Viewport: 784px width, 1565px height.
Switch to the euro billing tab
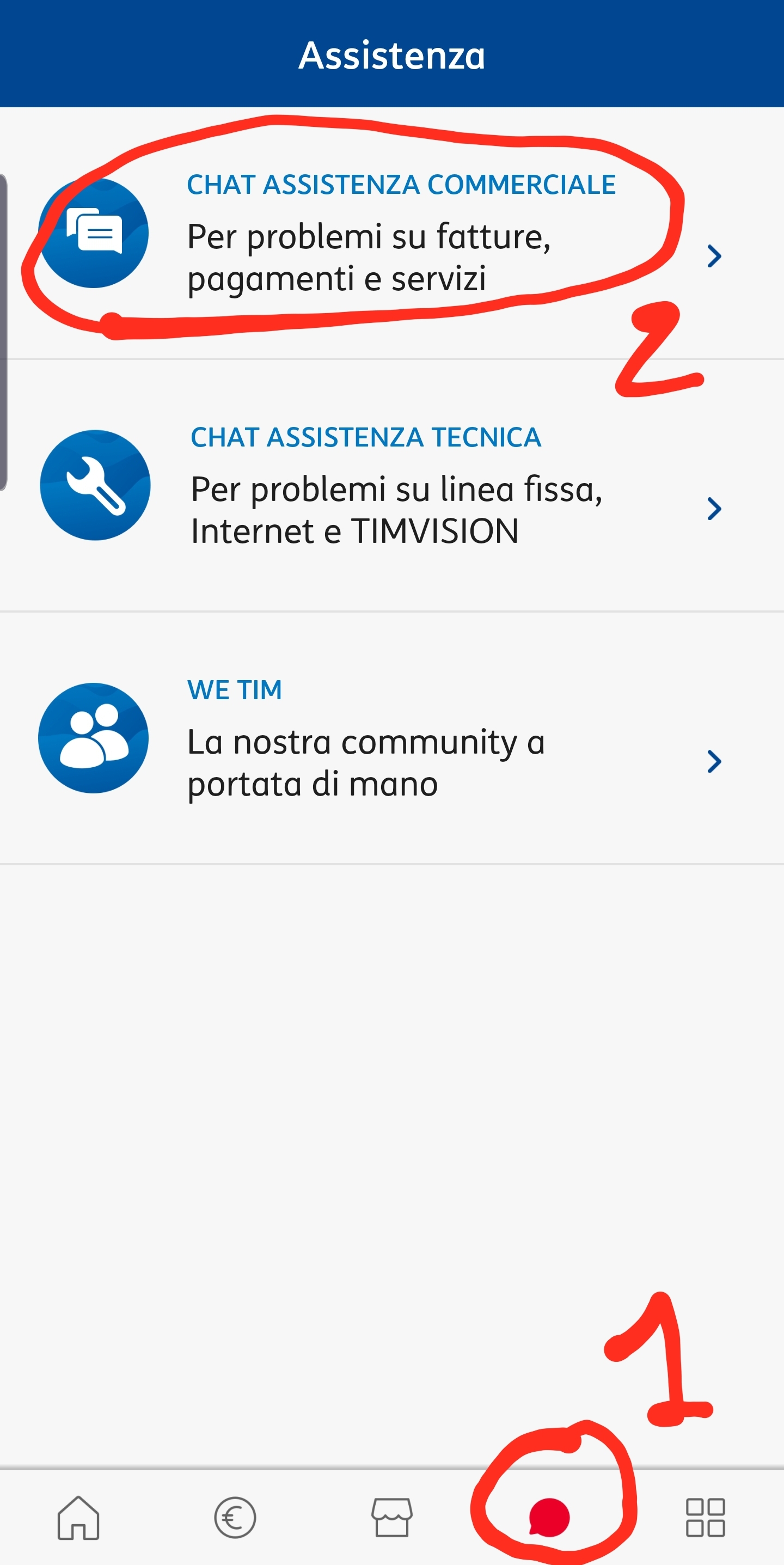point(235,1517)
